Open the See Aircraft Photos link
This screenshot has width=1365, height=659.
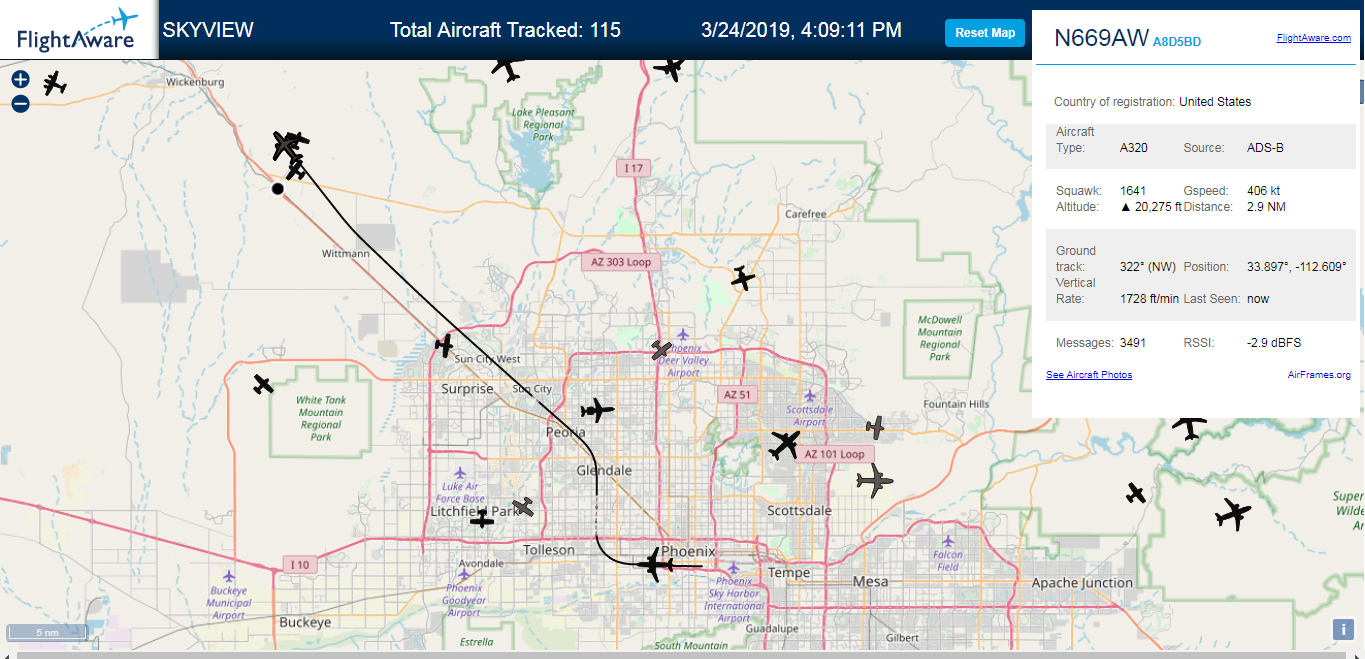point(1089,375)
